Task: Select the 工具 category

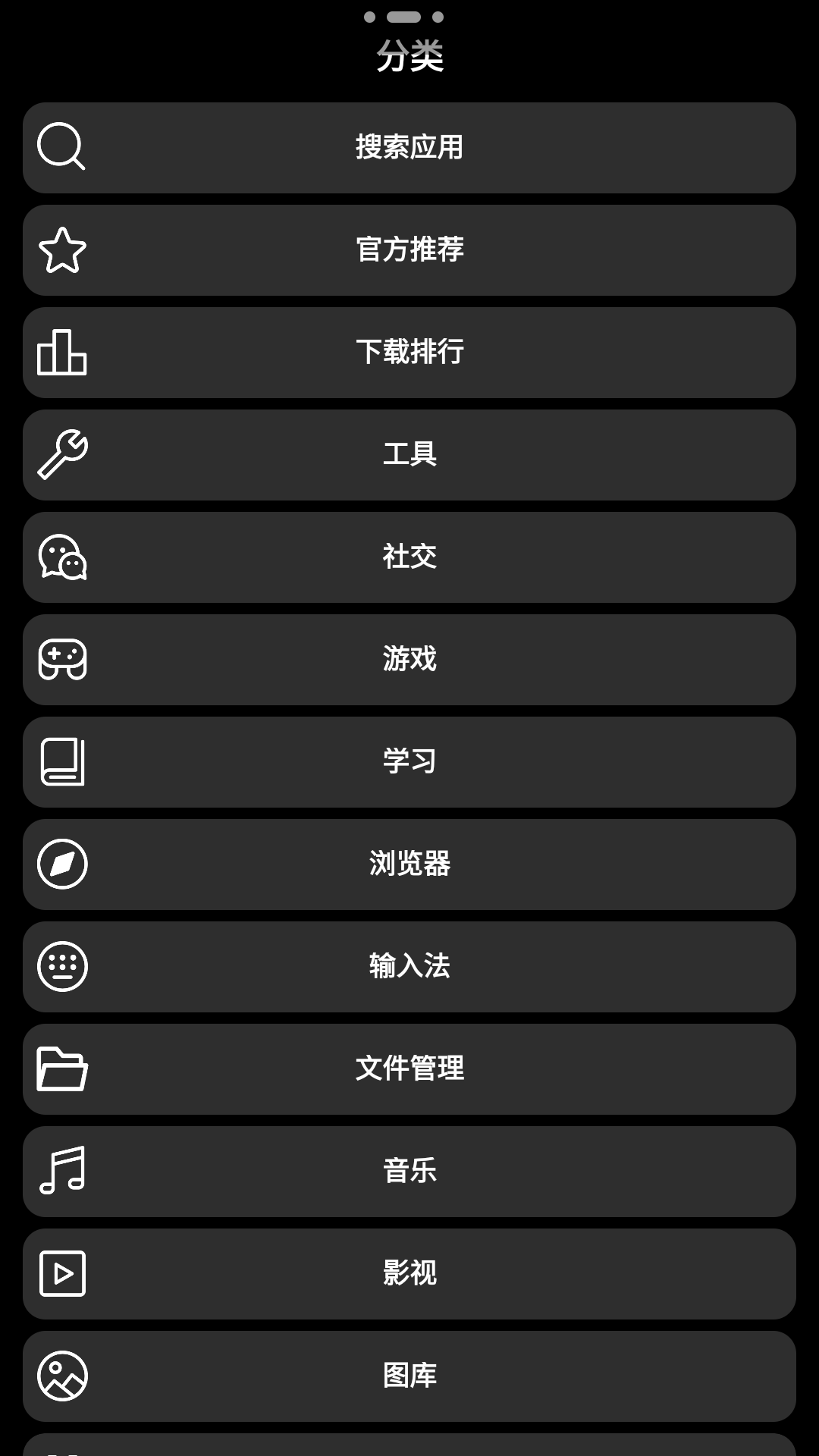Action: pos(409,454)
